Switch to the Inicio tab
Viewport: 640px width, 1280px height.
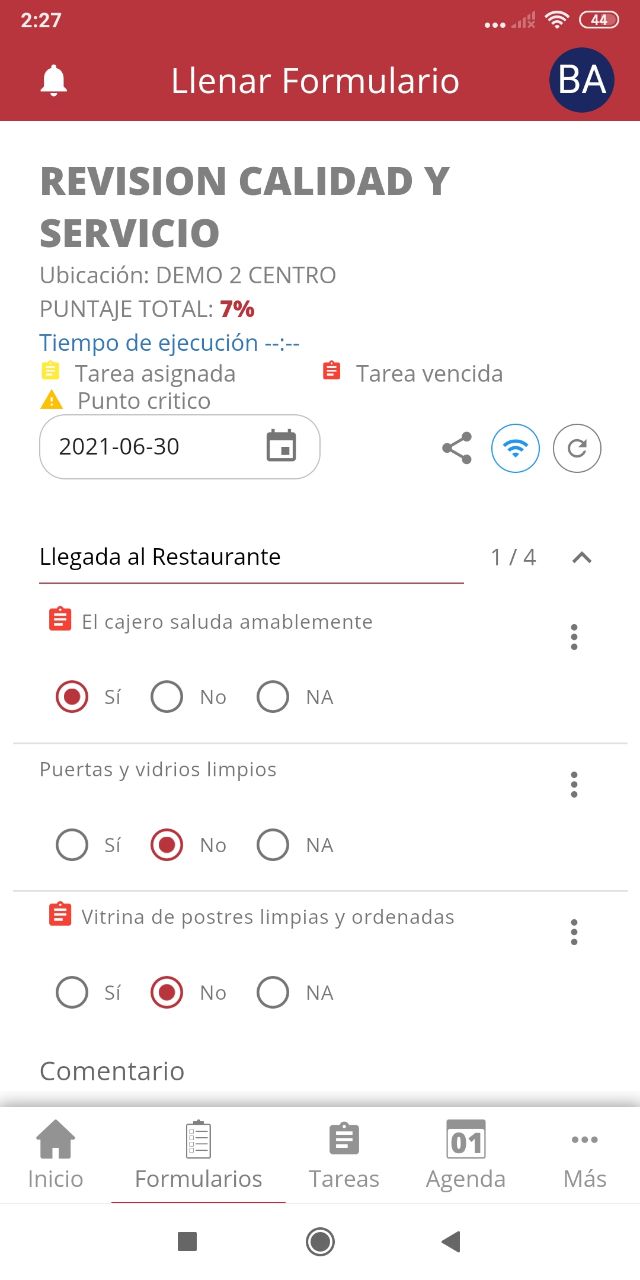[x=55, y=1156]
